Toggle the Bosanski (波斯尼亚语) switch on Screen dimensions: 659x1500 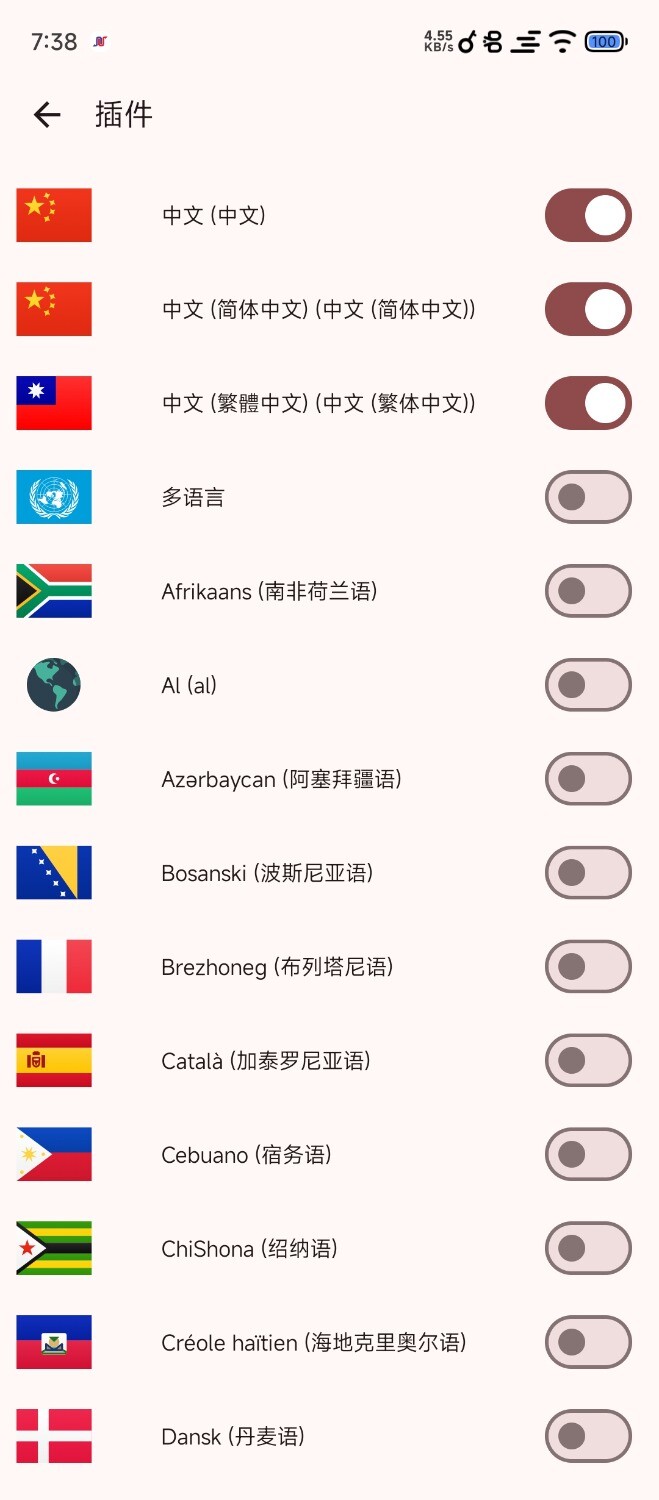(x=588, y=873)
